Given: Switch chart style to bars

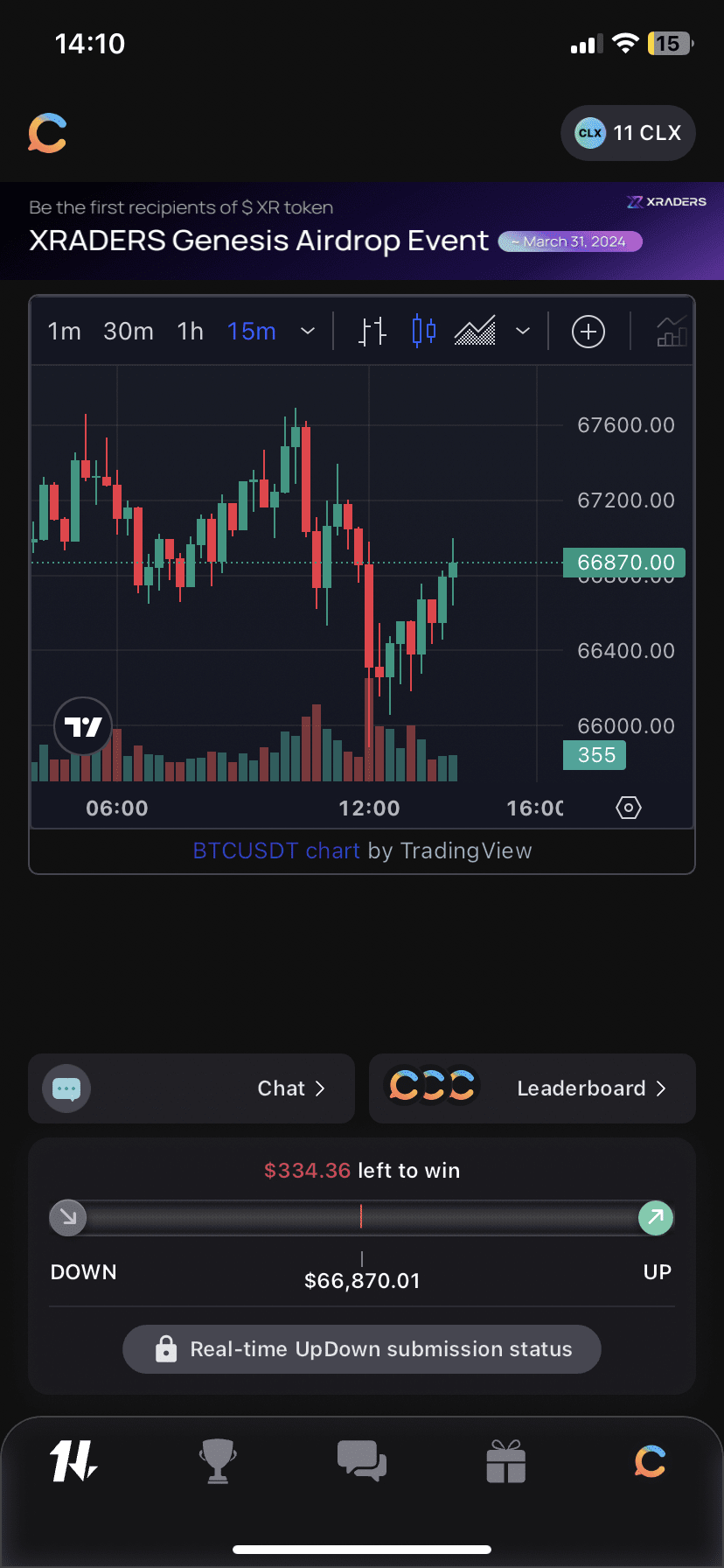Looking at the screenshot, I should [x=372, y=332].
